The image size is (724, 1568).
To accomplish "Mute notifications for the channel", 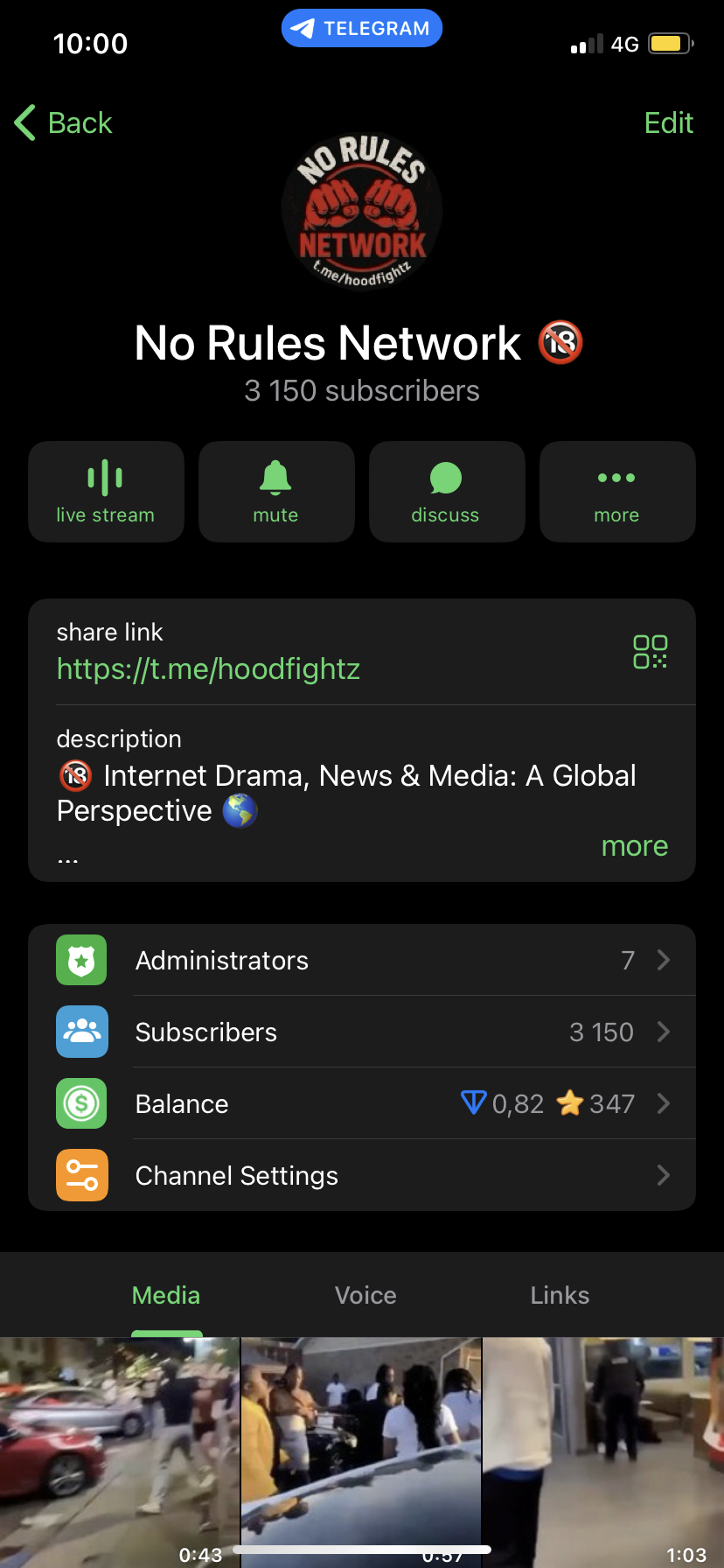I will click(276, 491).
